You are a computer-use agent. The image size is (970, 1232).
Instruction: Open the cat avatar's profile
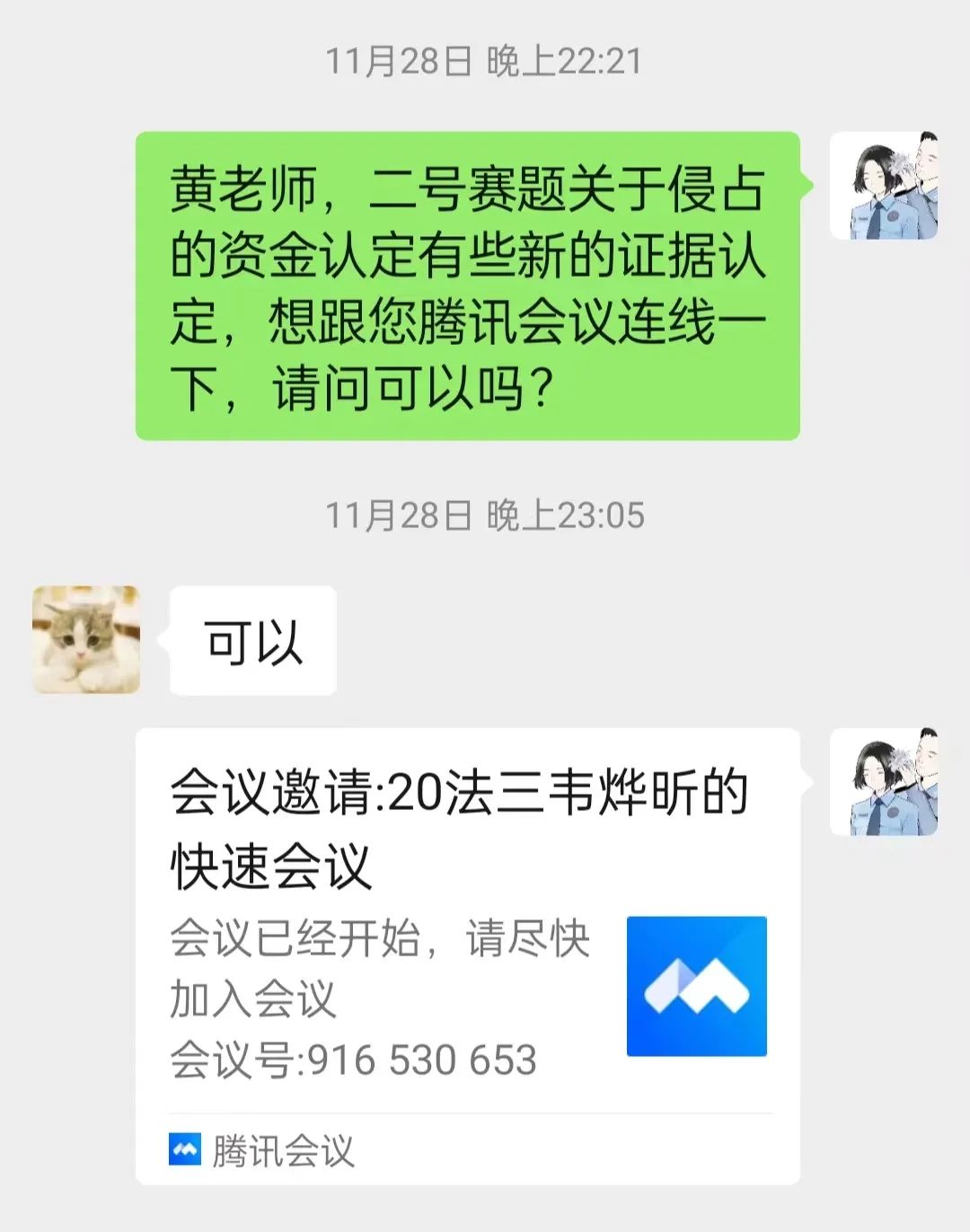click(x=86, y=639)
